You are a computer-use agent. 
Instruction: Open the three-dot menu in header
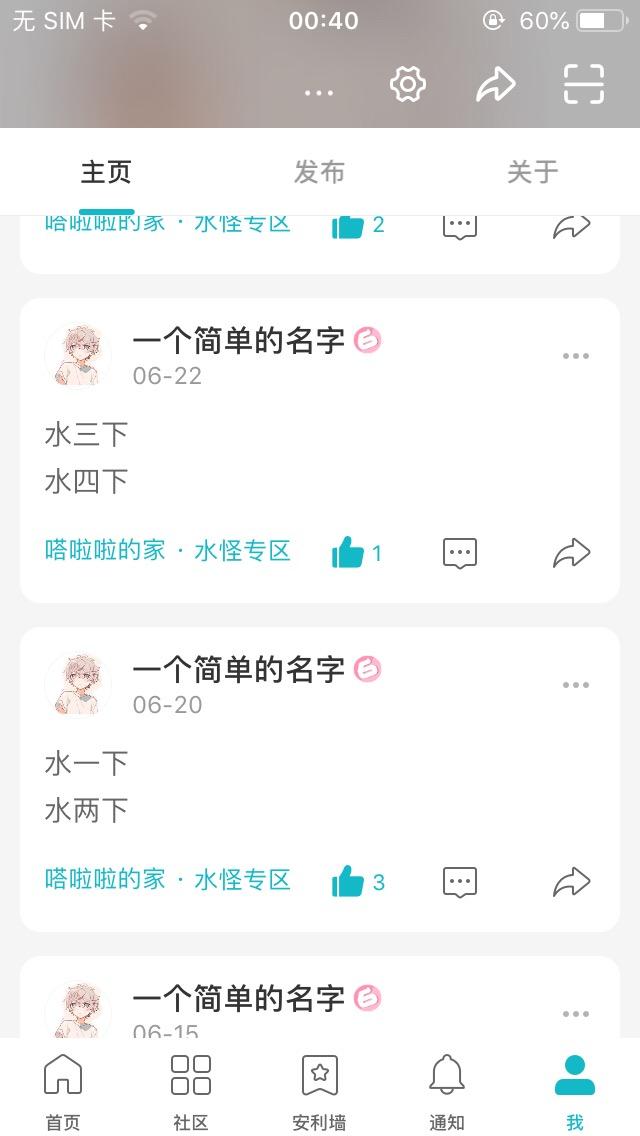click(319, 93)
